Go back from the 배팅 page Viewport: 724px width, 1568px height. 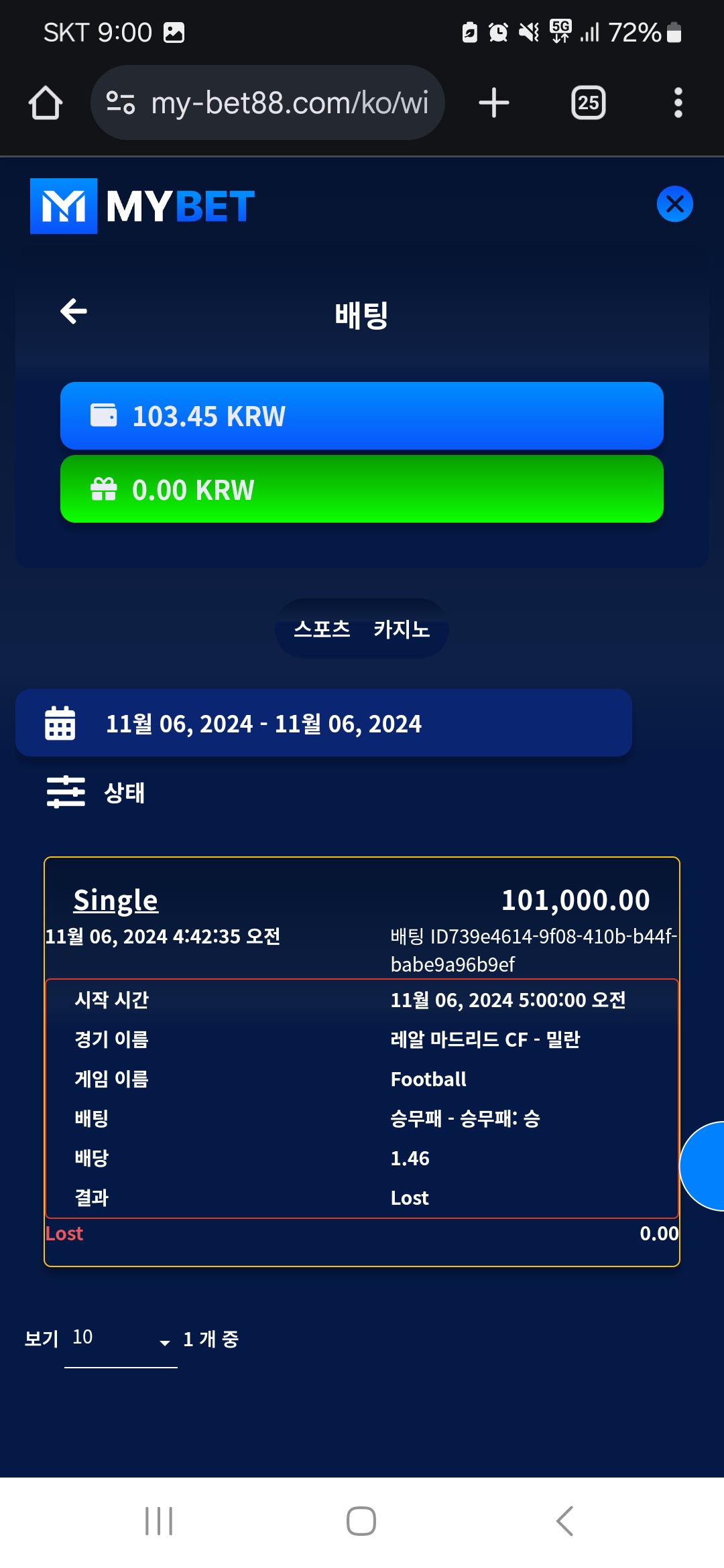[x=74, y=311]
